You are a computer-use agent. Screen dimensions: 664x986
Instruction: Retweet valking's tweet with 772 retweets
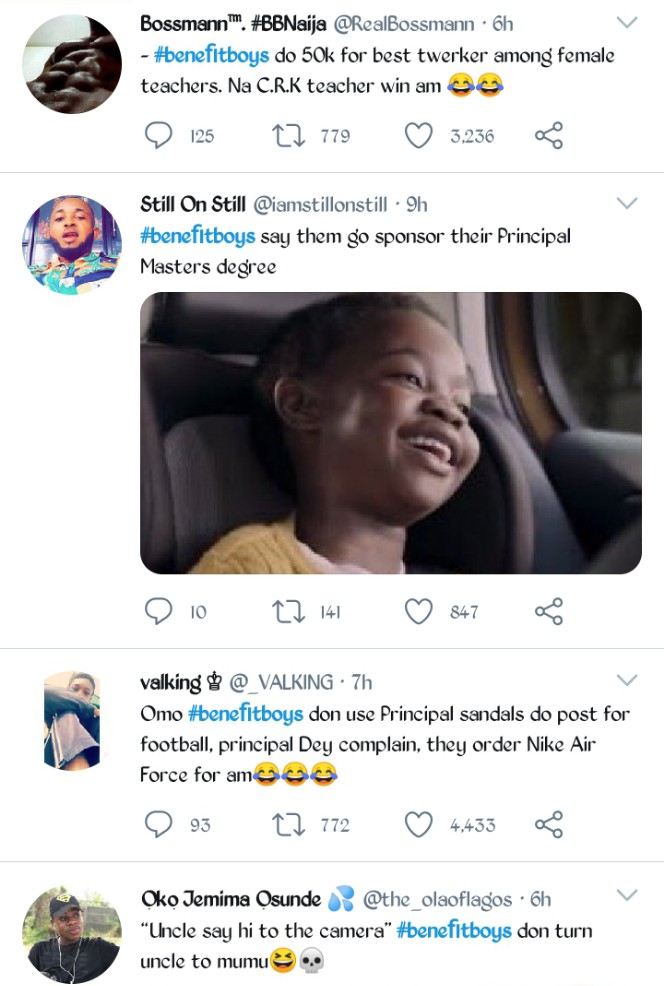[288, 824]
